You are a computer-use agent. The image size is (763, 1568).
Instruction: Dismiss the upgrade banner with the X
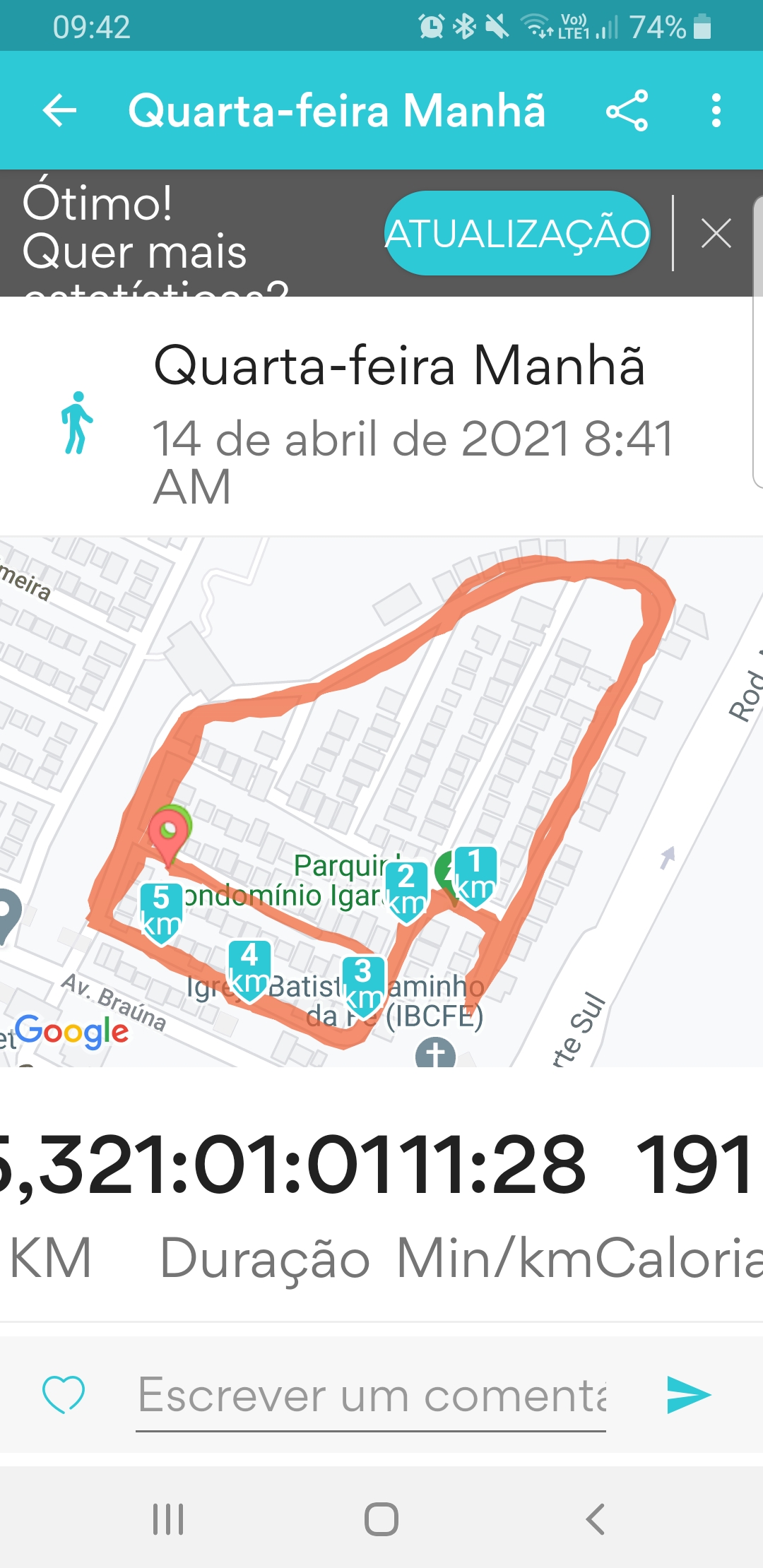pos(716,233)
